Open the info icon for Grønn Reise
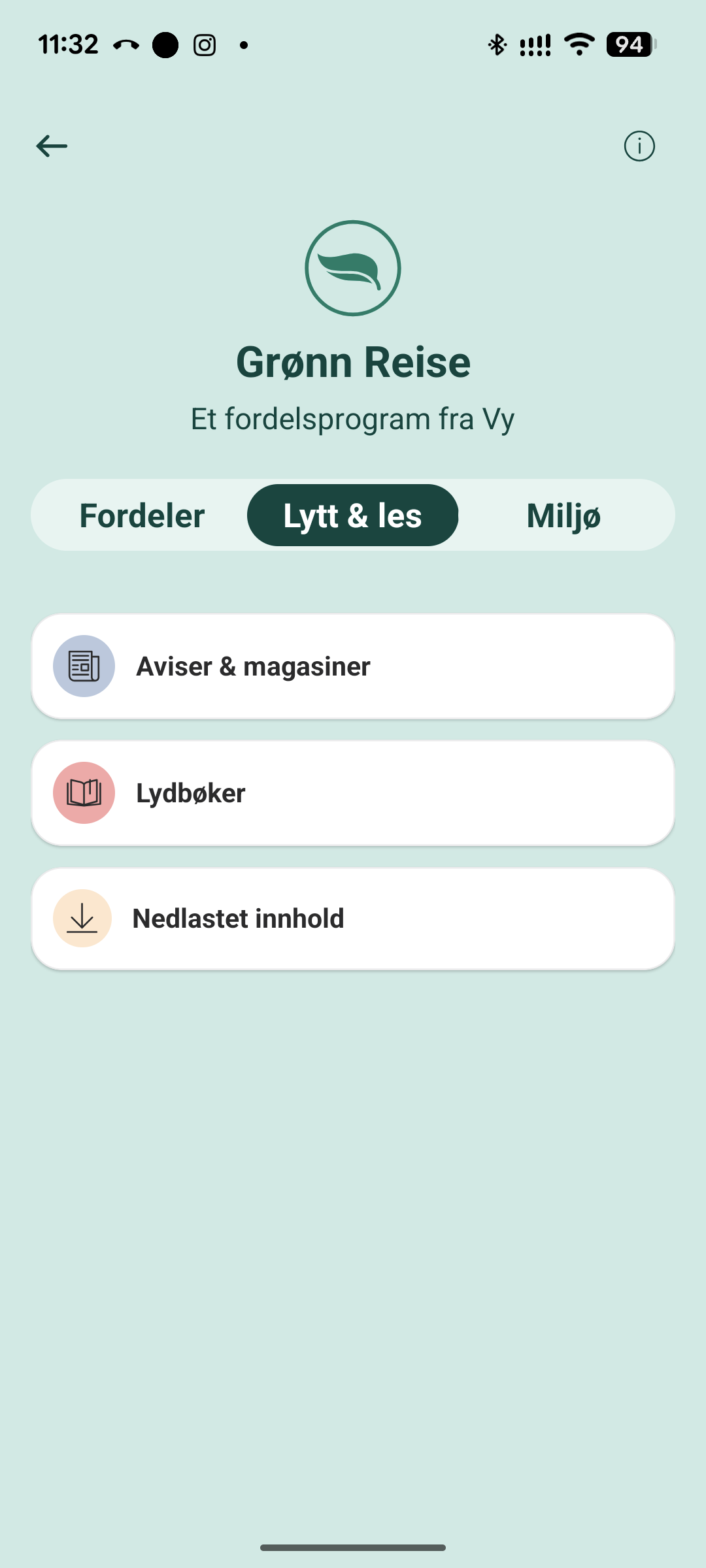This screenshot has height=1568, width=706. pyautogui.click(x=639, y=146)
